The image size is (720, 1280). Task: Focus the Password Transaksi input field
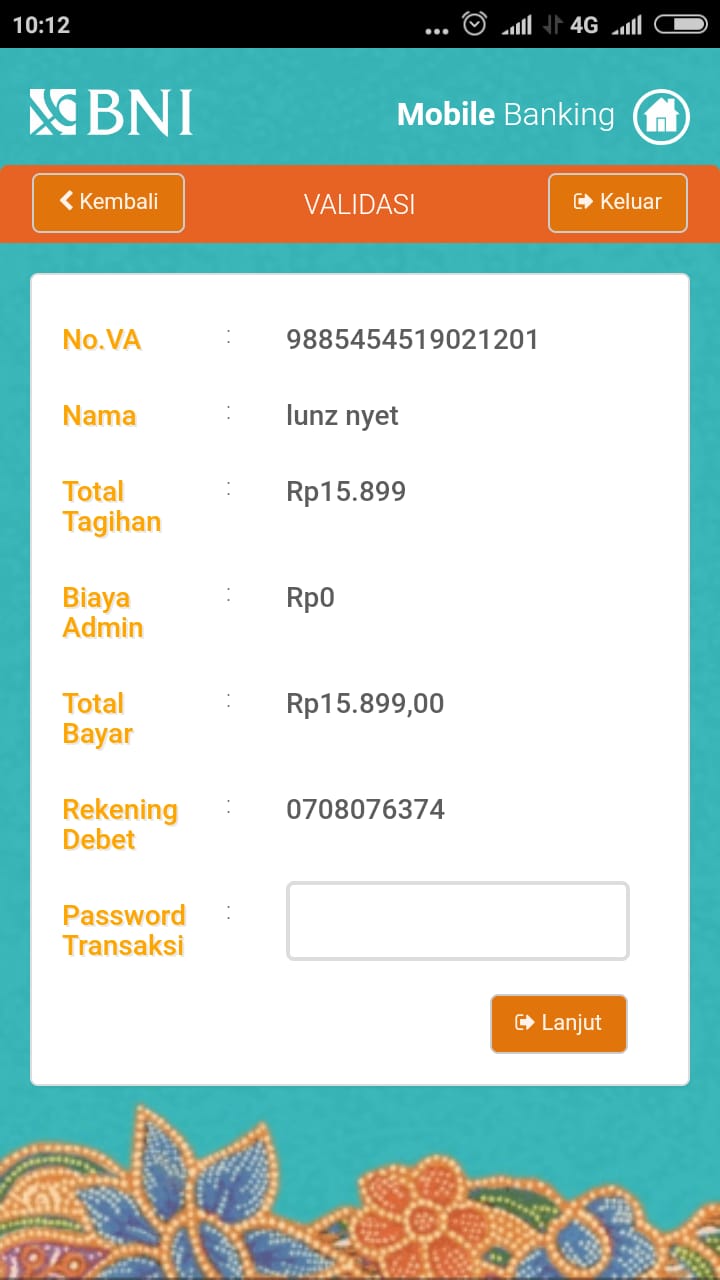[x=457, y=920]
